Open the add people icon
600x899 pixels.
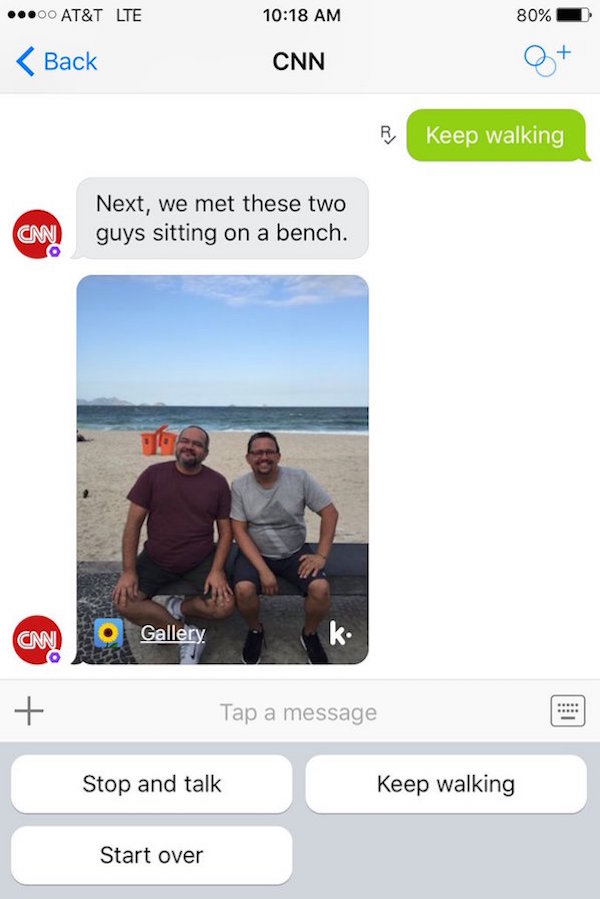click(547, 60)
